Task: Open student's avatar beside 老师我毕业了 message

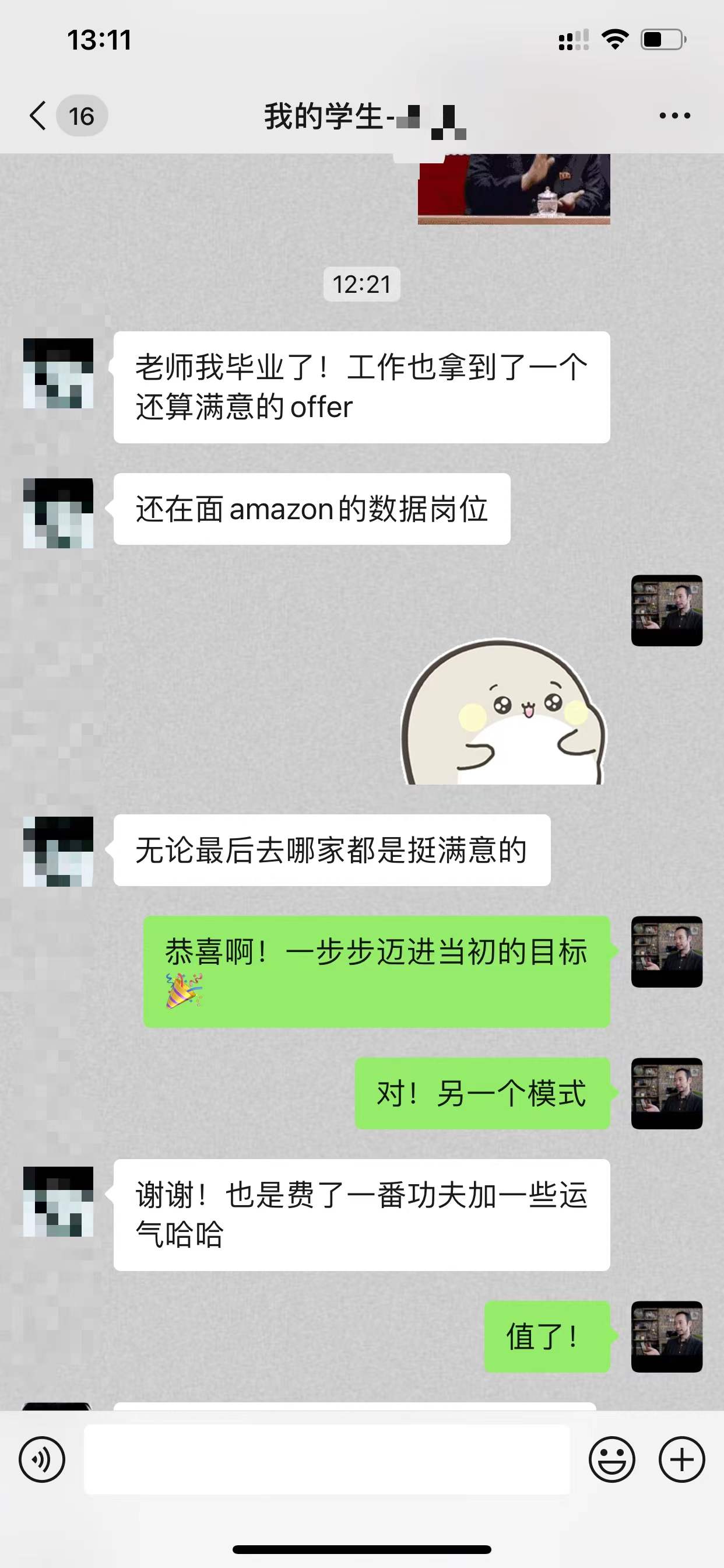Action: pyautogui.click(x=58, y=373)
